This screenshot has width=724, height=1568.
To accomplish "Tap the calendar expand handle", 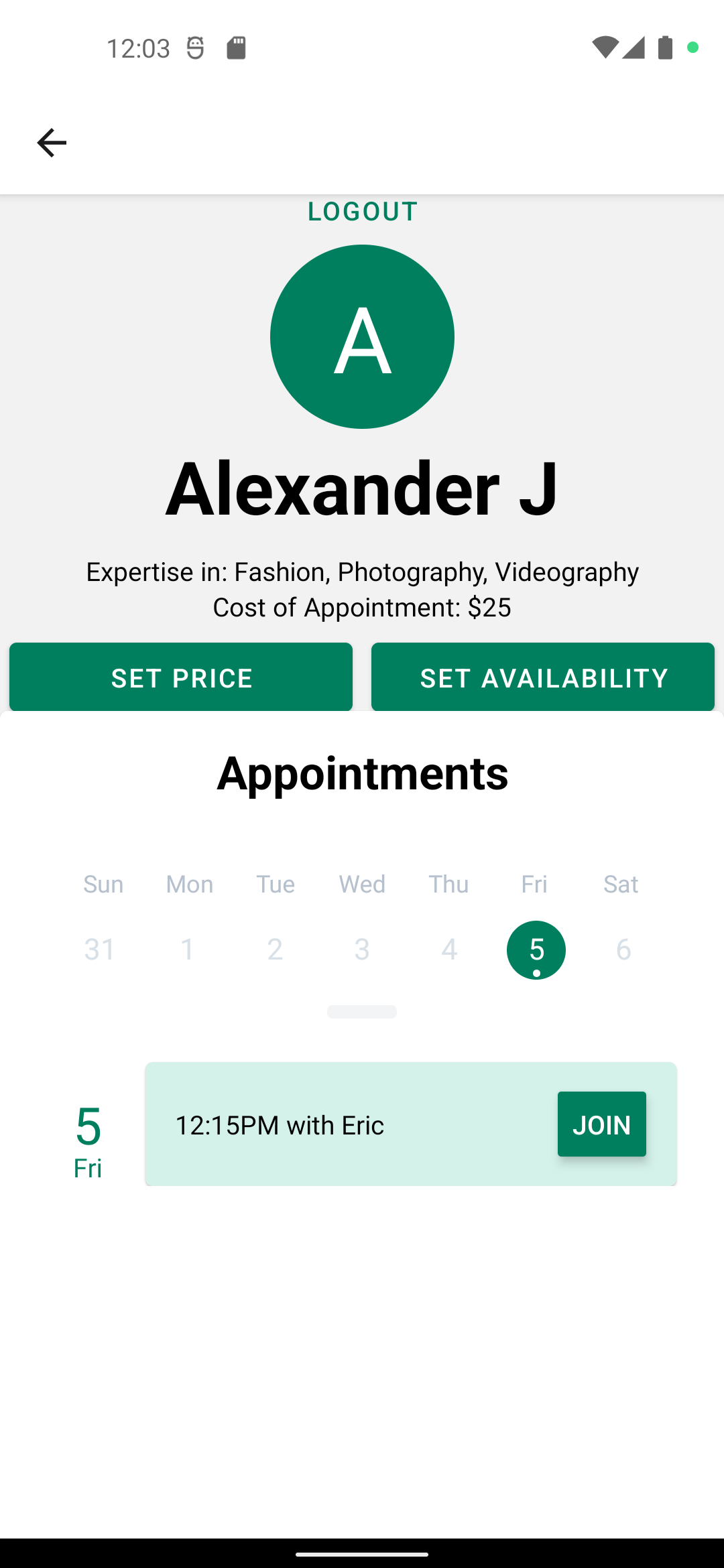I will point(362,1012).
